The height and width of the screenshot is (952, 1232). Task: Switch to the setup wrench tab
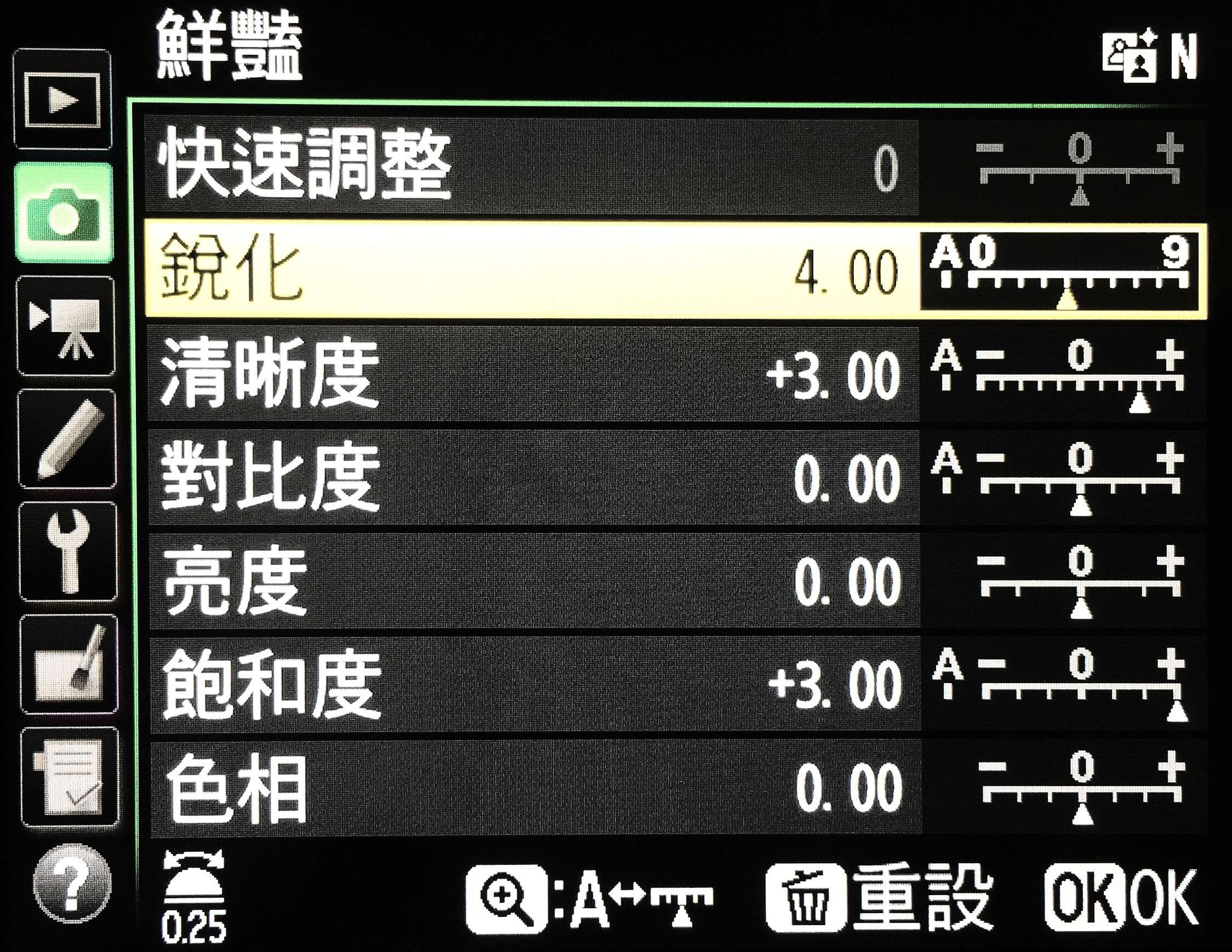click(69, 551)
